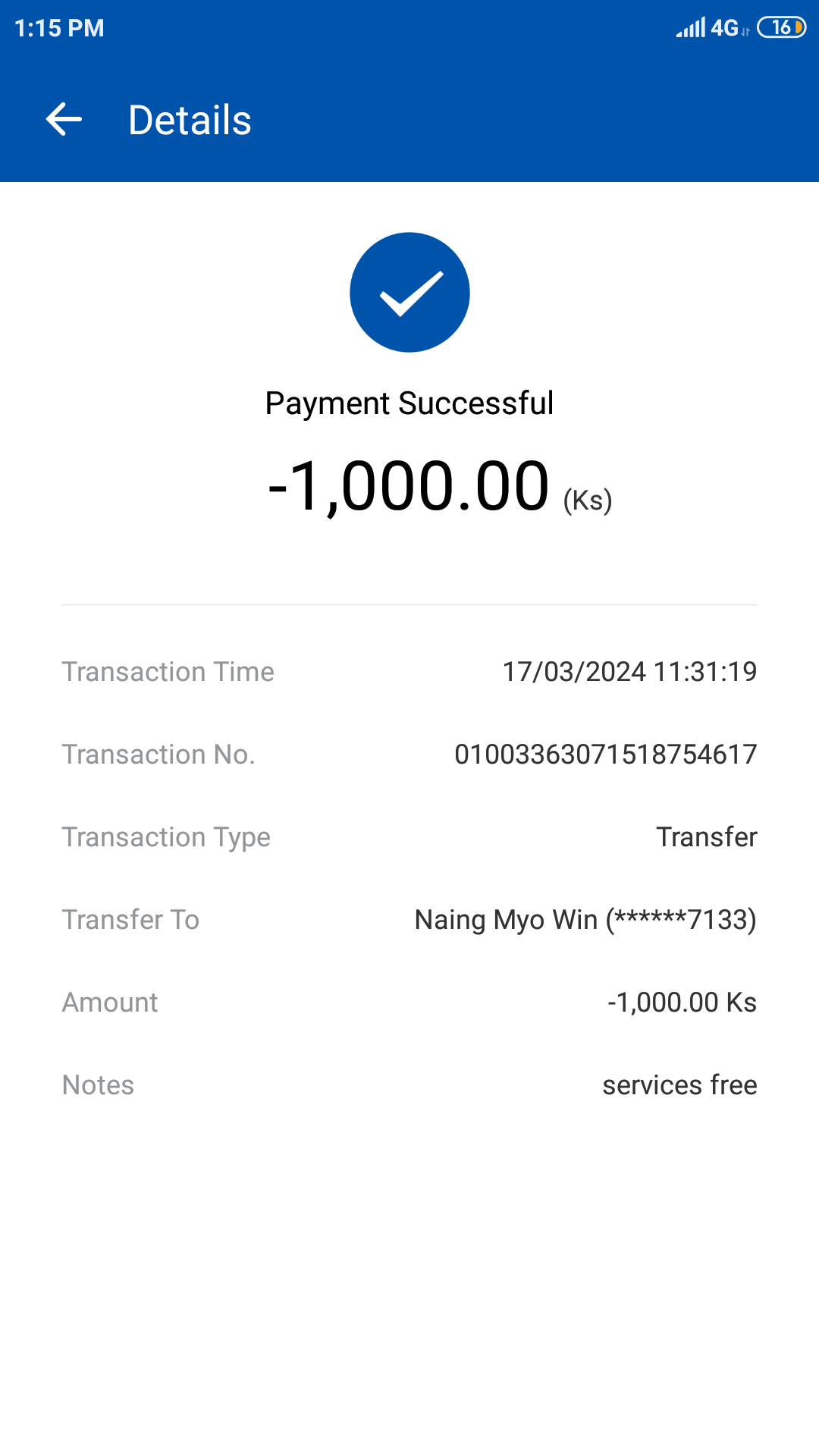Go back from the Details screen

click(x=64, y=120)
